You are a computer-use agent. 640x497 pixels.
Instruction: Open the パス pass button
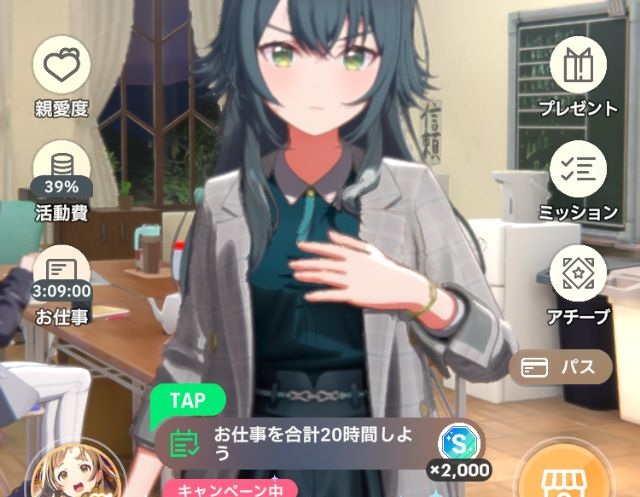(559, 367)
